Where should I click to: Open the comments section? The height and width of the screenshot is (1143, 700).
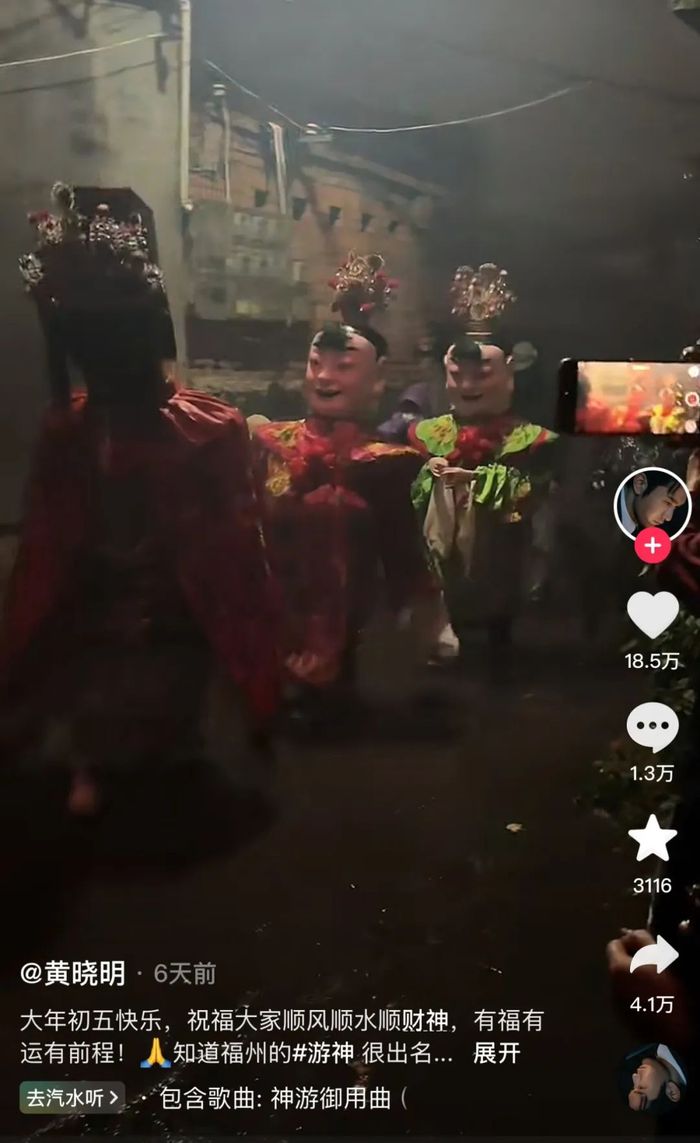coord(652,727)
